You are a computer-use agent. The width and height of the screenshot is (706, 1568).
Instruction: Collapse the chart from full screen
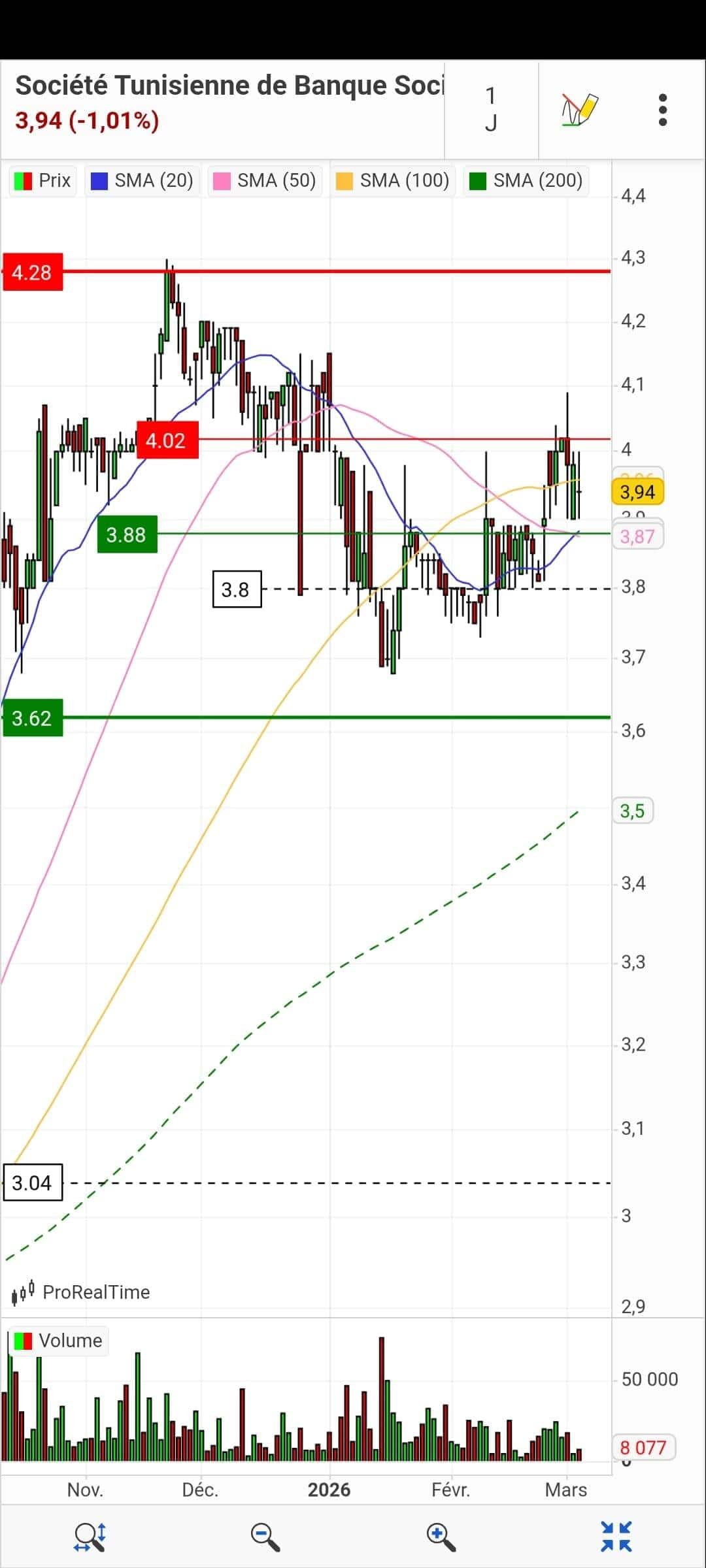tap(616, 1537)
